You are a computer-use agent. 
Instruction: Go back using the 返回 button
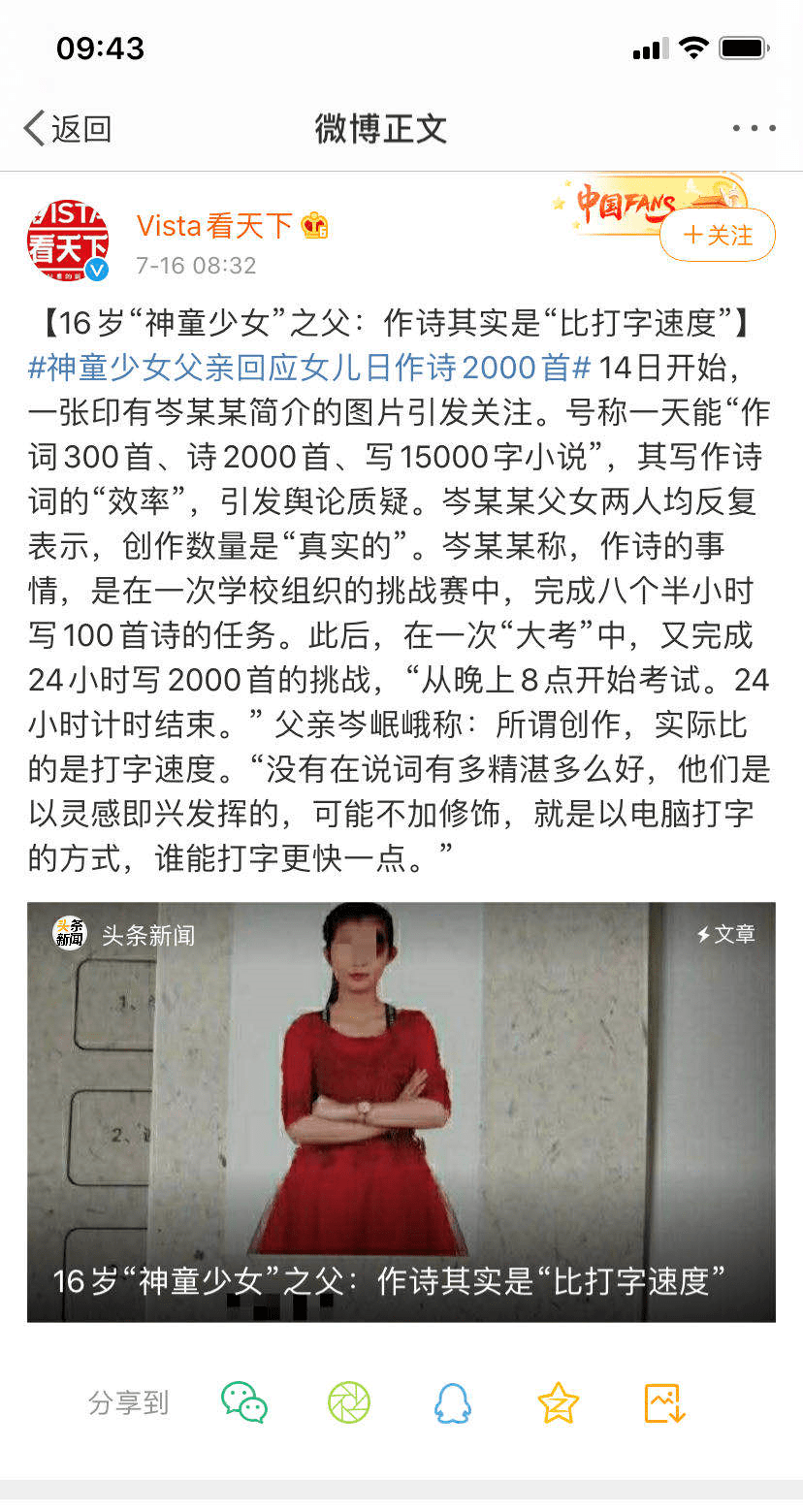click(x=67, y=128)
